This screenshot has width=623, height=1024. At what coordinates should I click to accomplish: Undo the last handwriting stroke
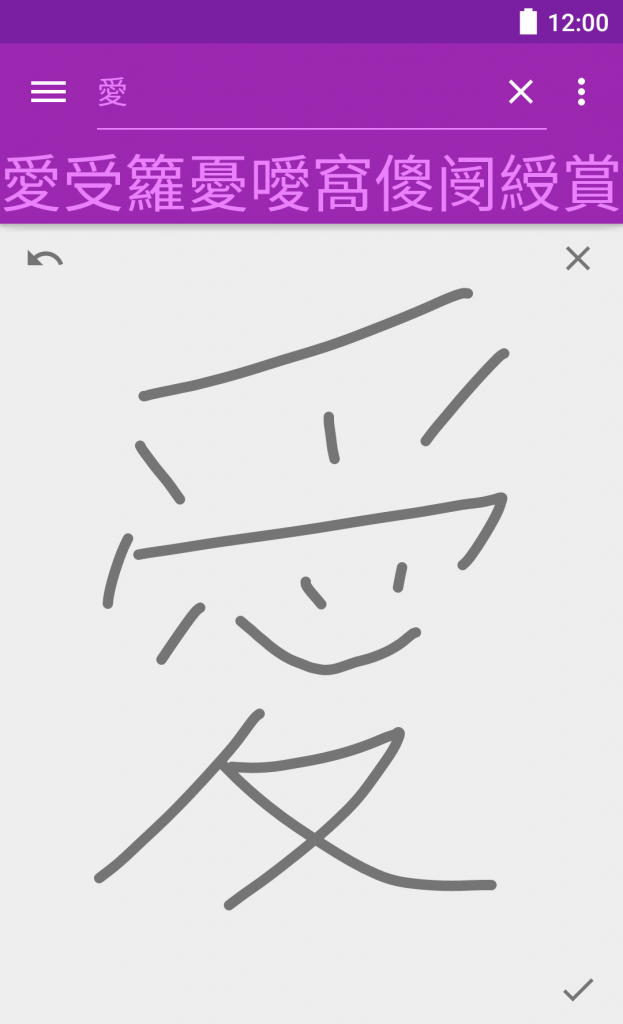pyautogui.click(x=45, y=259)
